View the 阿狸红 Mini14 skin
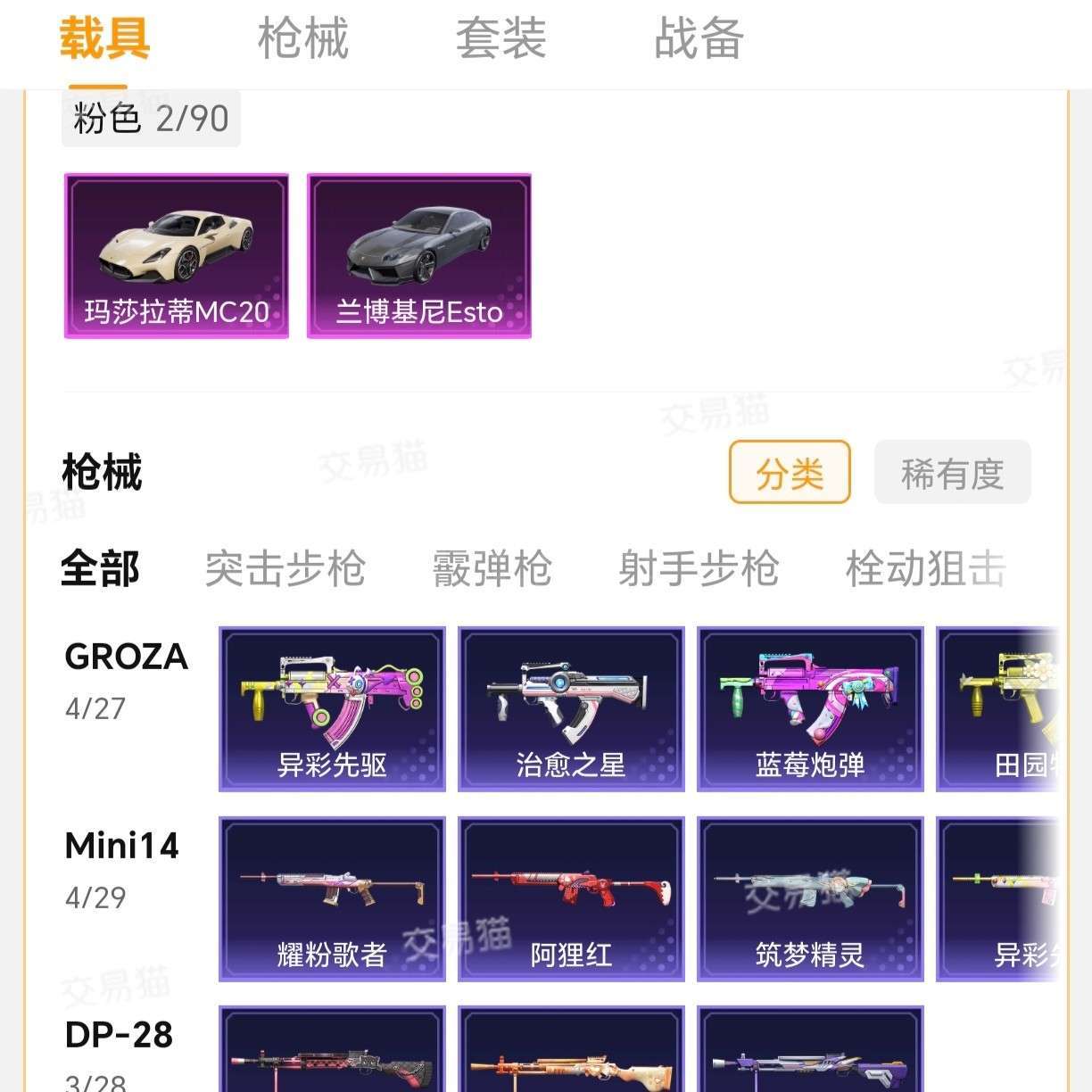The image size is (1092, 1092). point(571,899)
